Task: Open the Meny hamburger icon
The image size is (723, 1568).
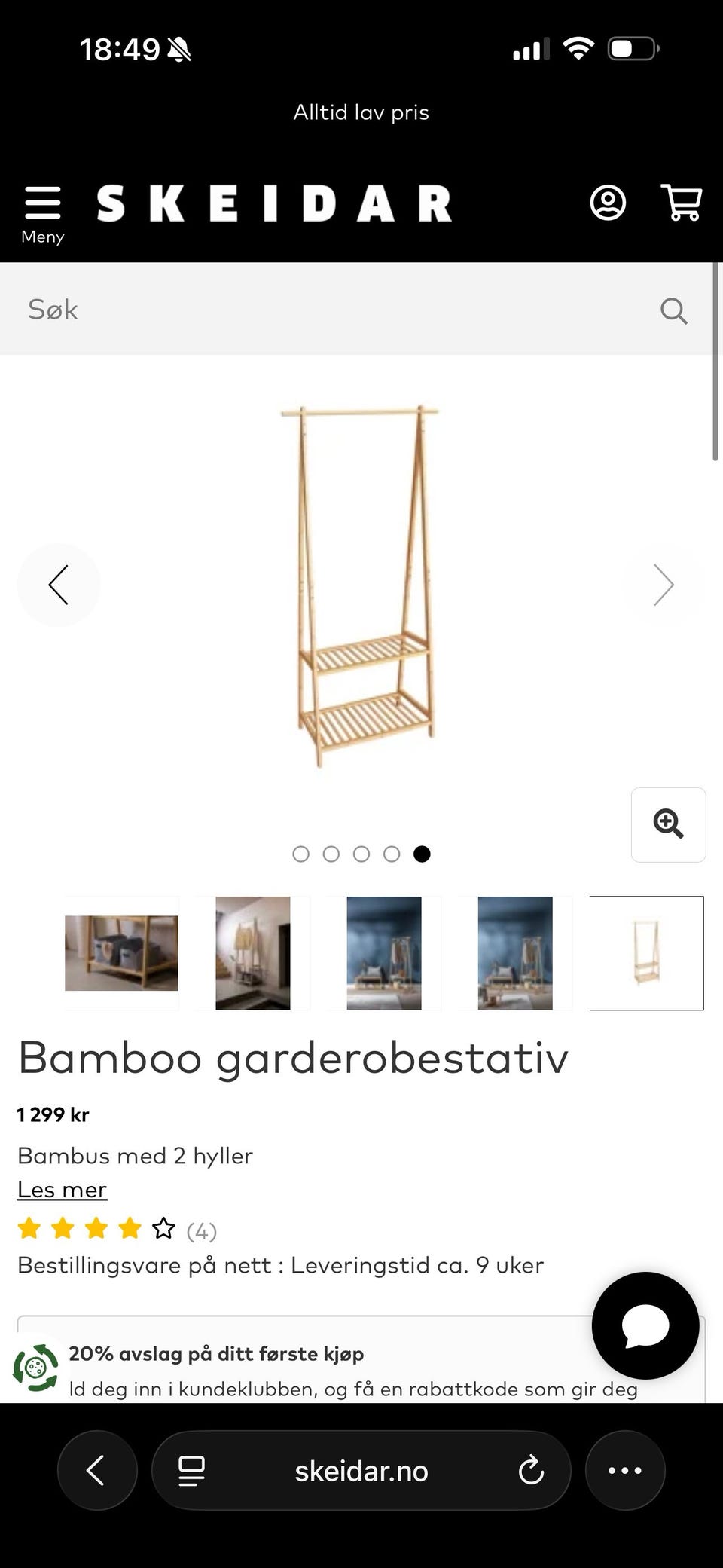Action: pyautogui.click(x=42, y=203)
